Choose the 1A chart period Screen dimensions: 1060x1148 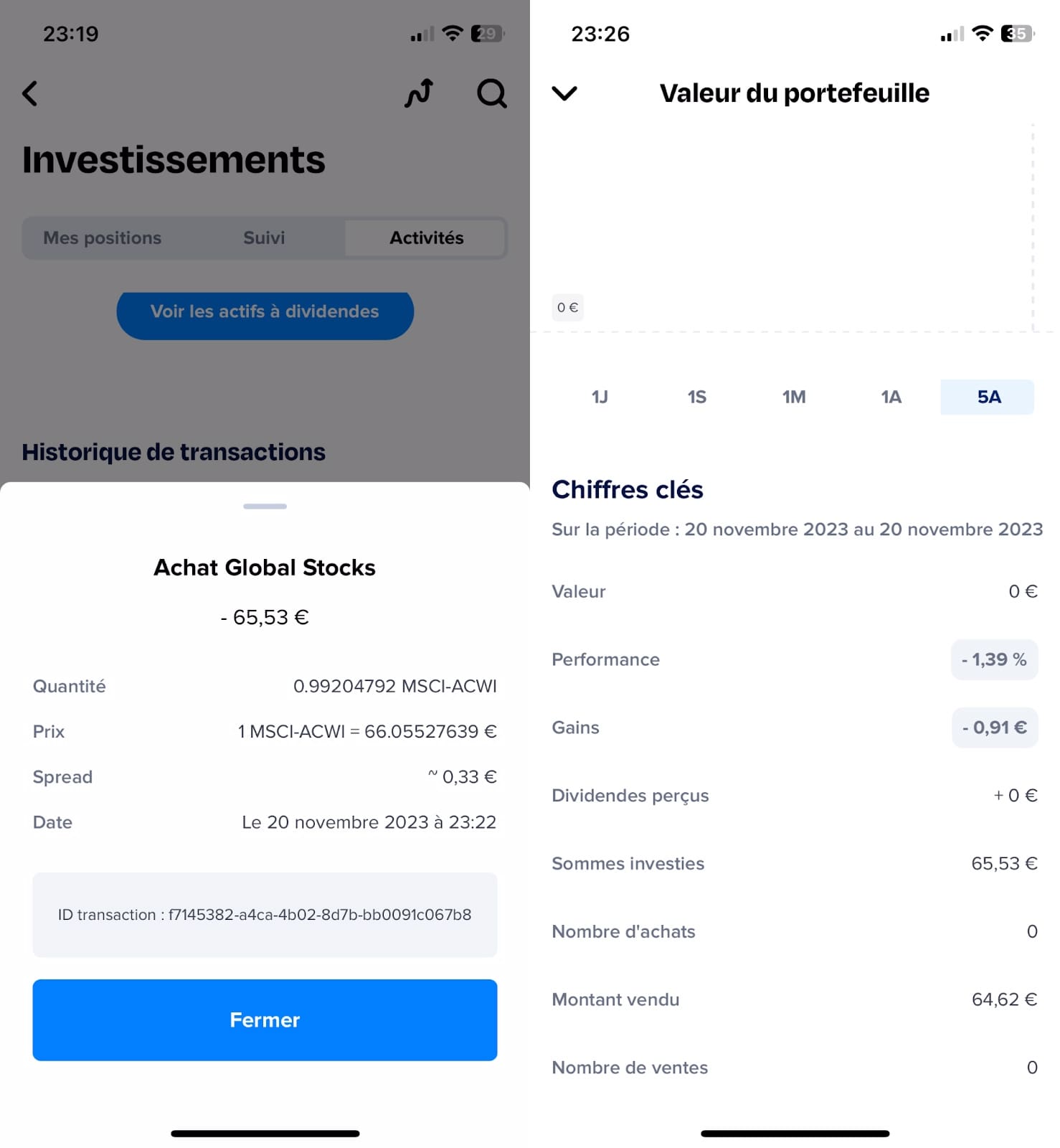point(891,397)
